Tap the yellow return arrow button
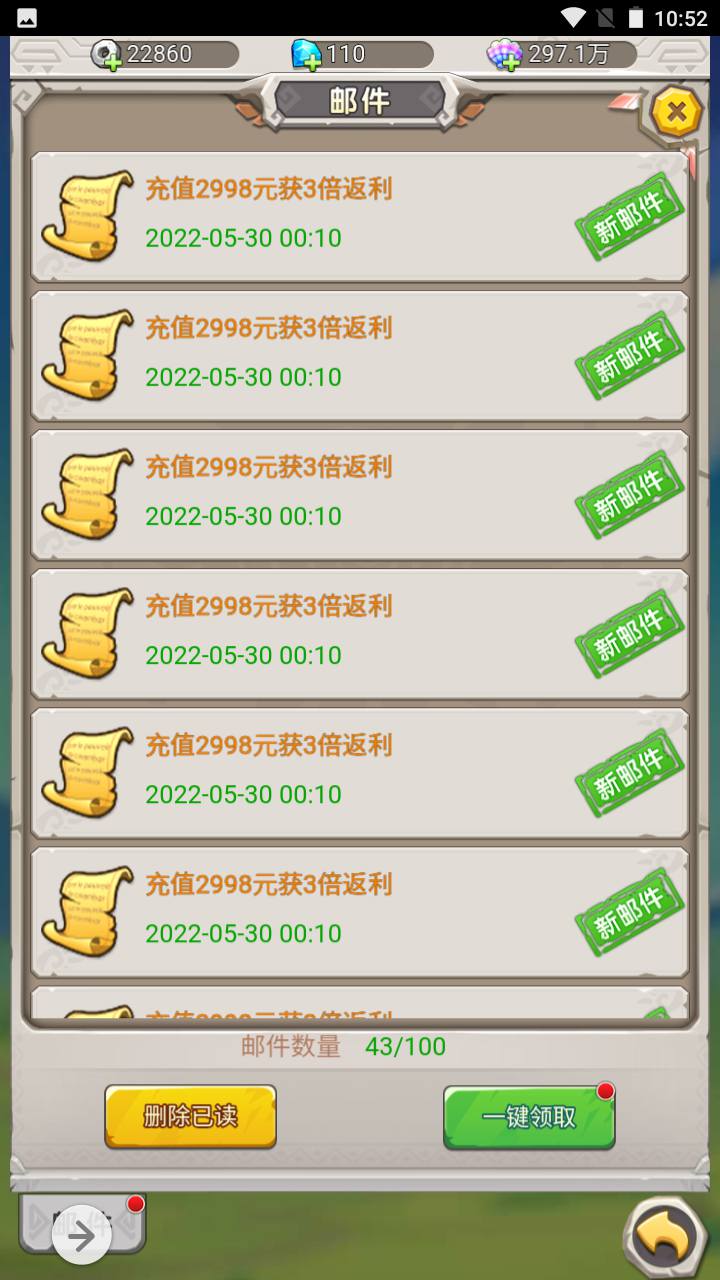720x1280 pixels. click(x=665, y=1238)
